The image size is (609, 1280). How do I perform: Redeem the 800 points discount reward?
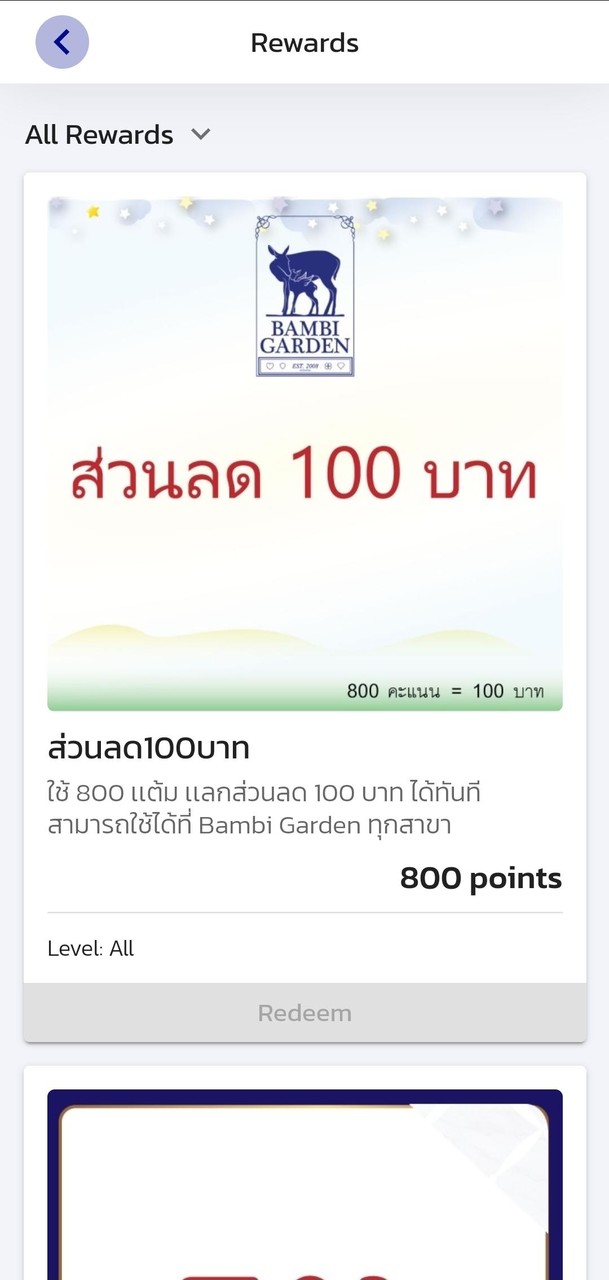(304, 1013)
